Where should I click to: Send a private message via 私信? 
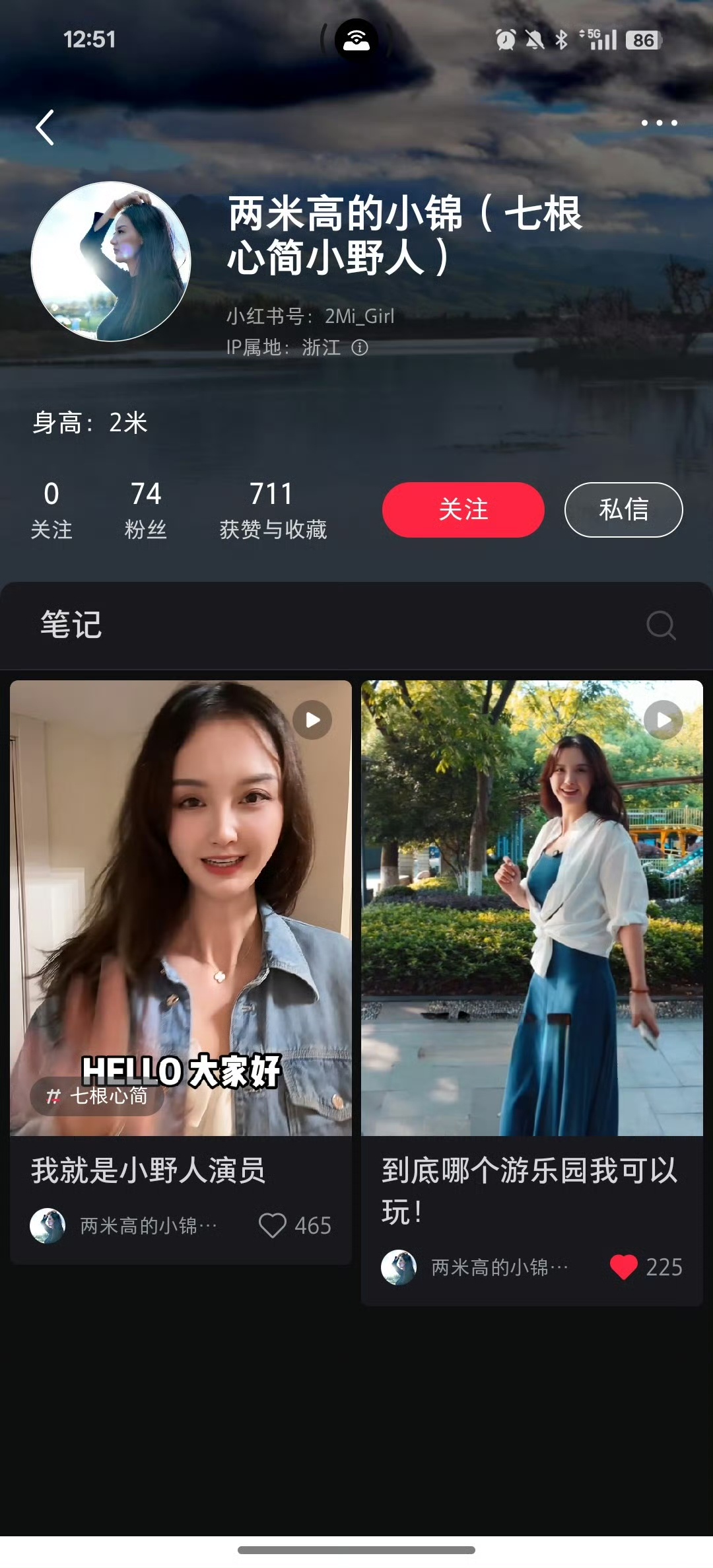[623, 509]
